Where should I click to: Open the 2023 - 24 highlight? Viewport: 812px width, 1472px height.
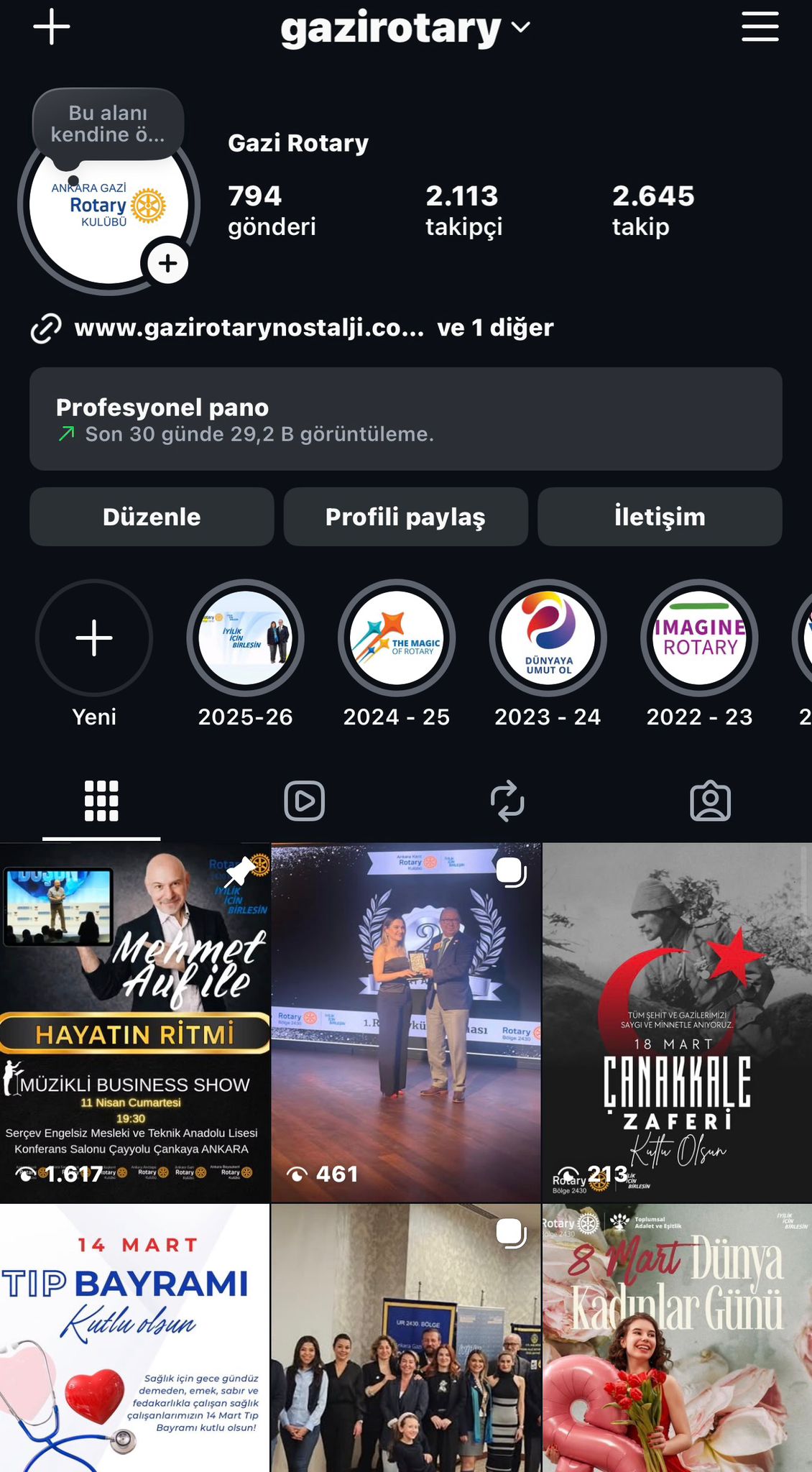pos(548,638)
